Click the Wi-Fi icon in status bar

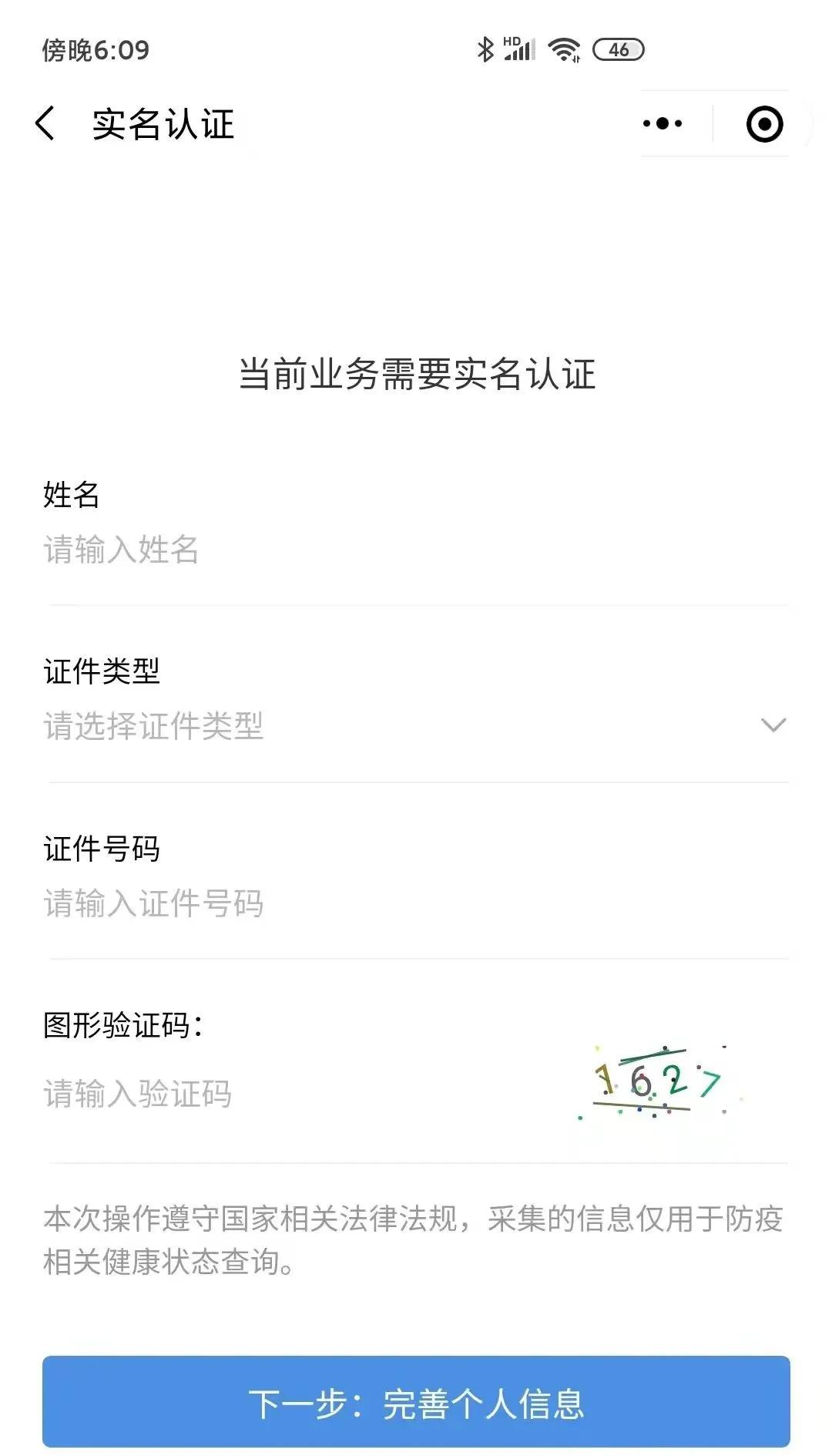(x=563, y=49)
